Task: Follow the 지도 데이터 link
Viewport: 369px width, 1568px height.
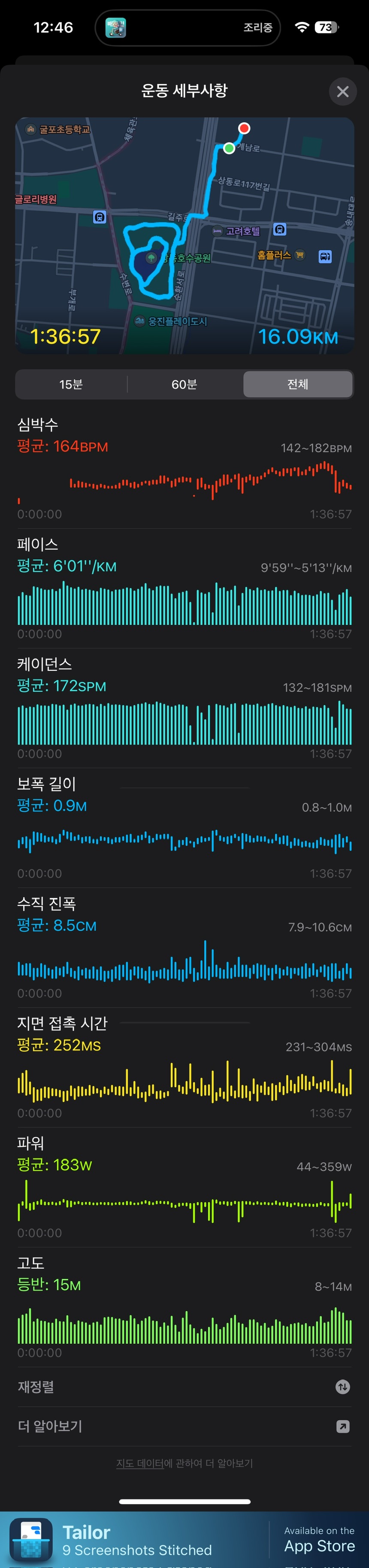Action: click(139, 1463)
